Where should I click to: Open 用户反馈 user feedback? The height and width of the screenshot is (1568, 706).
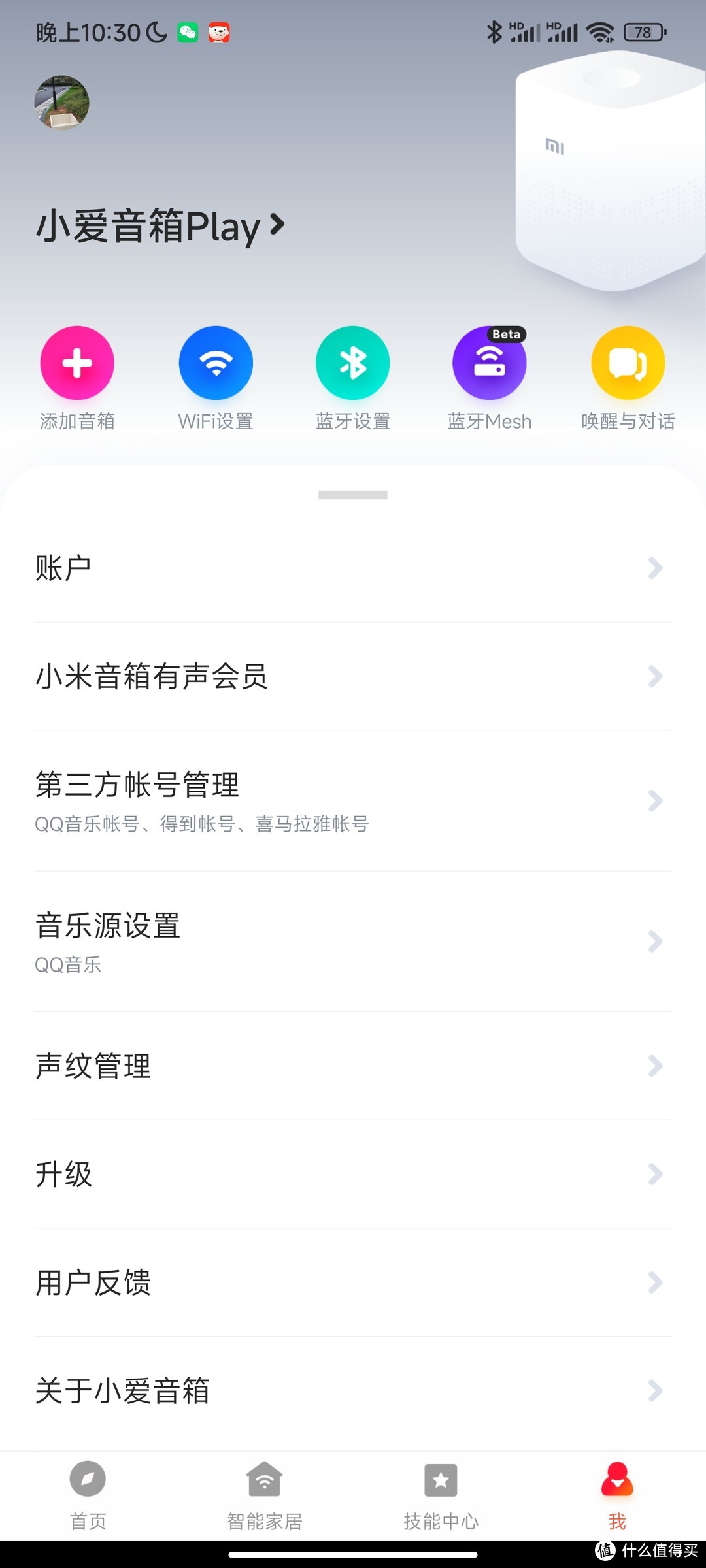[353, 1282]
